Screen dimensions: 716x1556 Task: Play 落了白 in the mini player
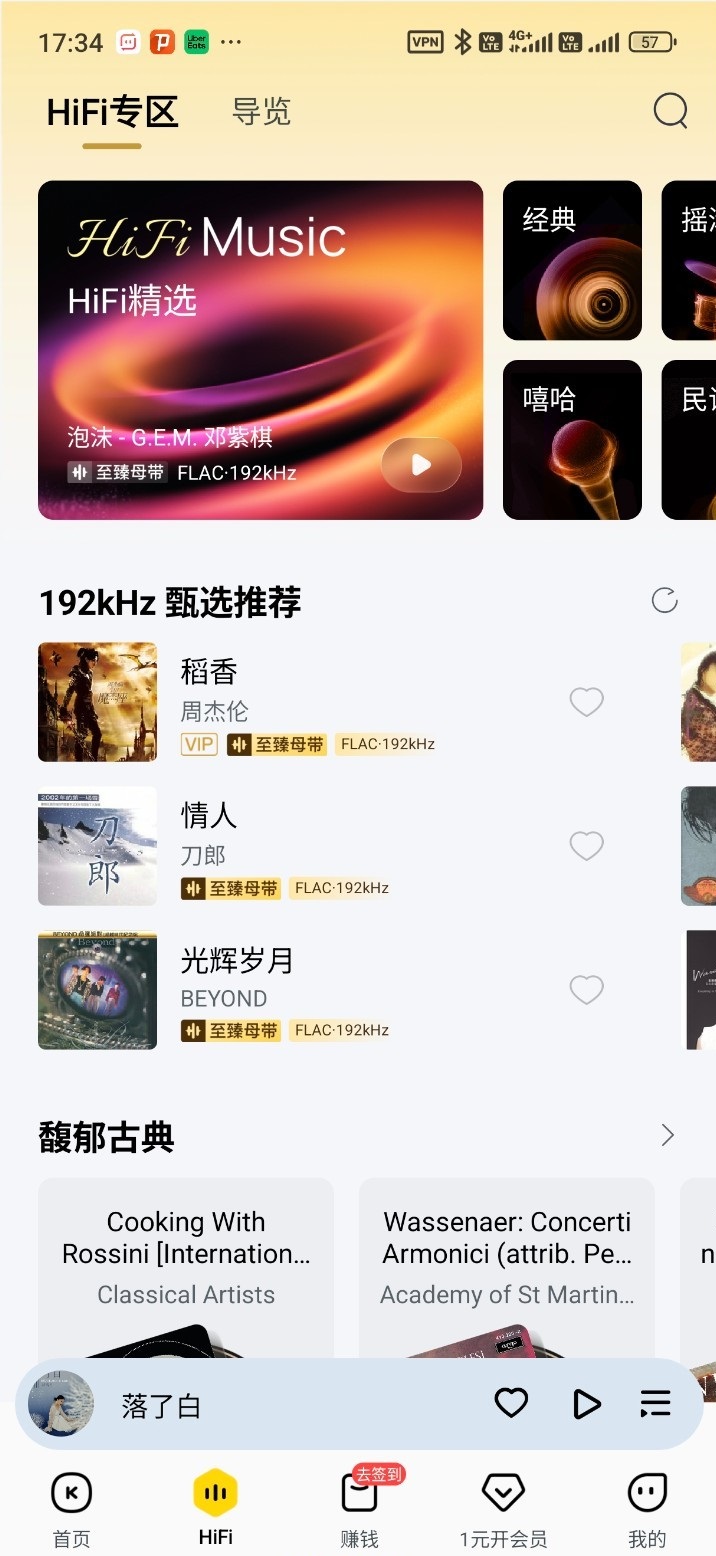(x=586, y=1404)
